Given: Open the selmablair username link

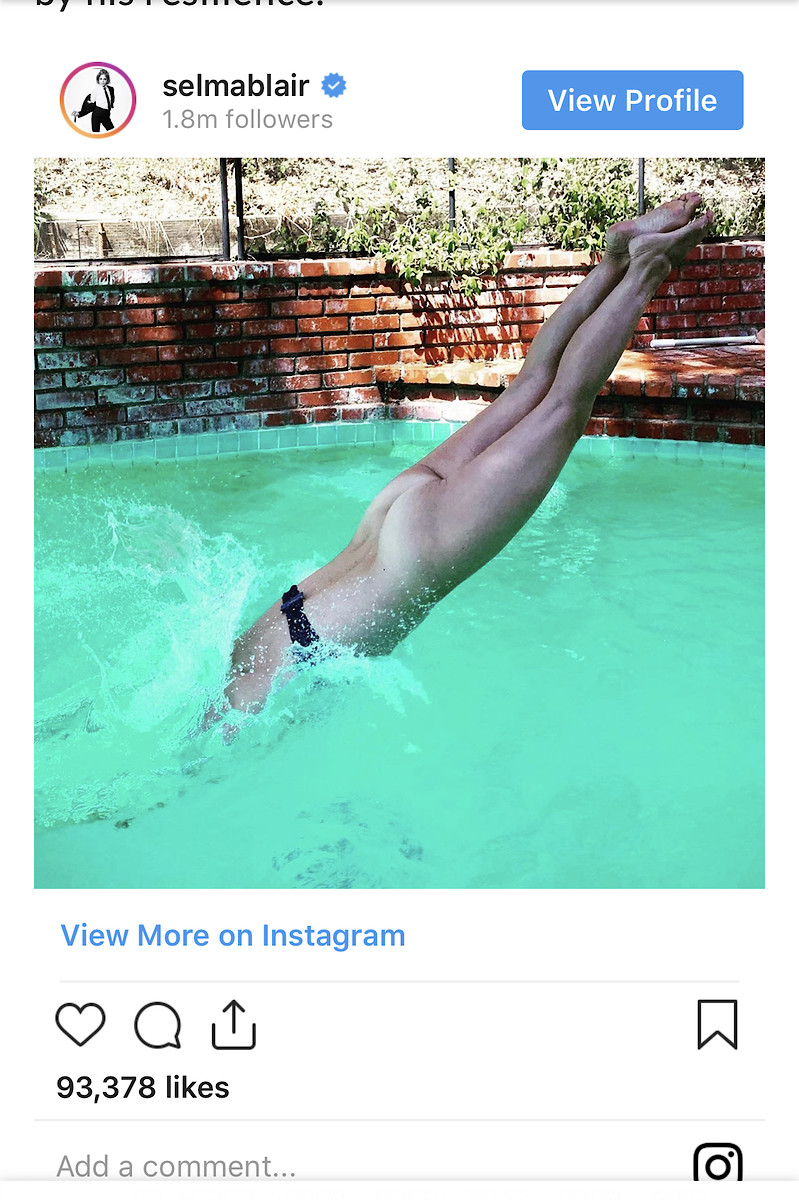Looking at the screenshot, I should (x=235, y=86).
